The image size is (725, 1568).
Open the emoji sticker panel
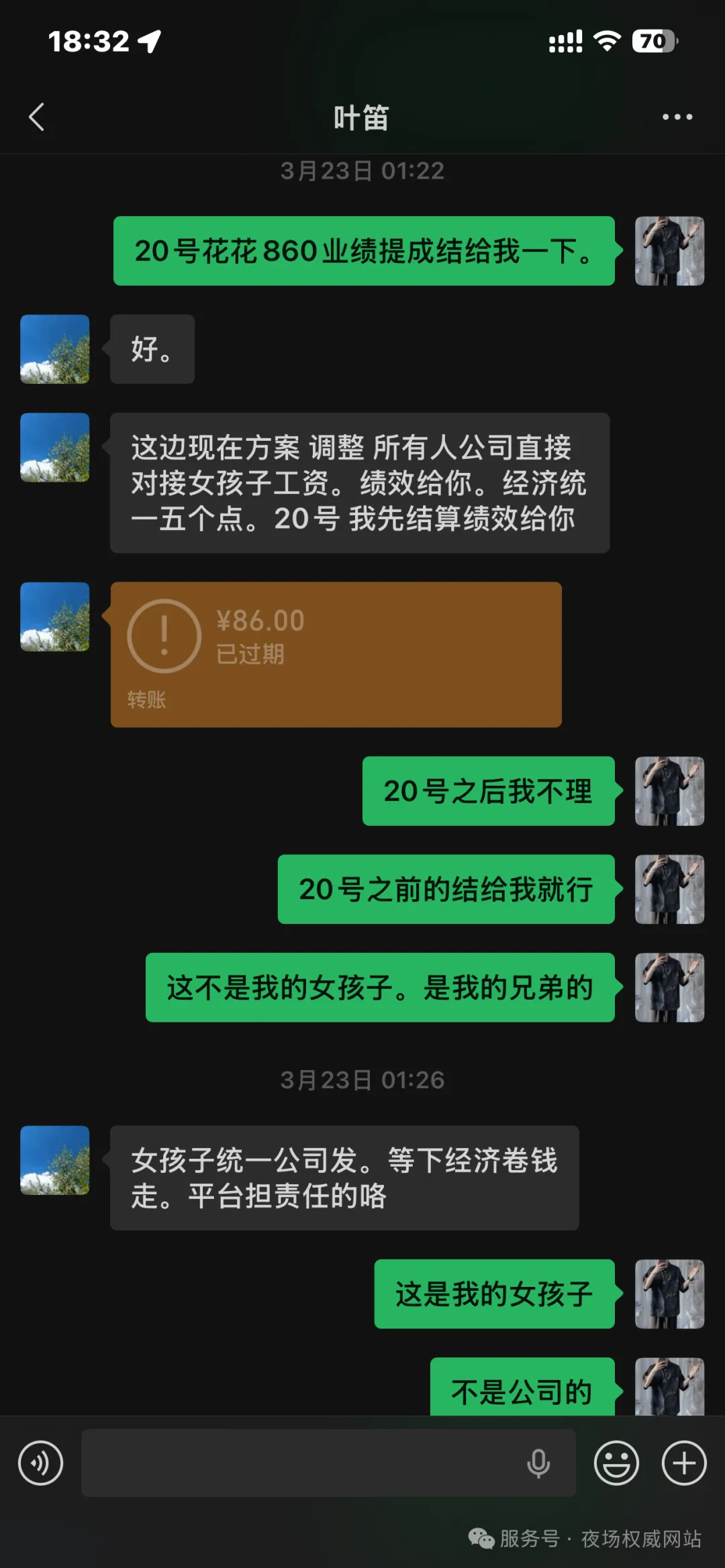click(616, 1463)
